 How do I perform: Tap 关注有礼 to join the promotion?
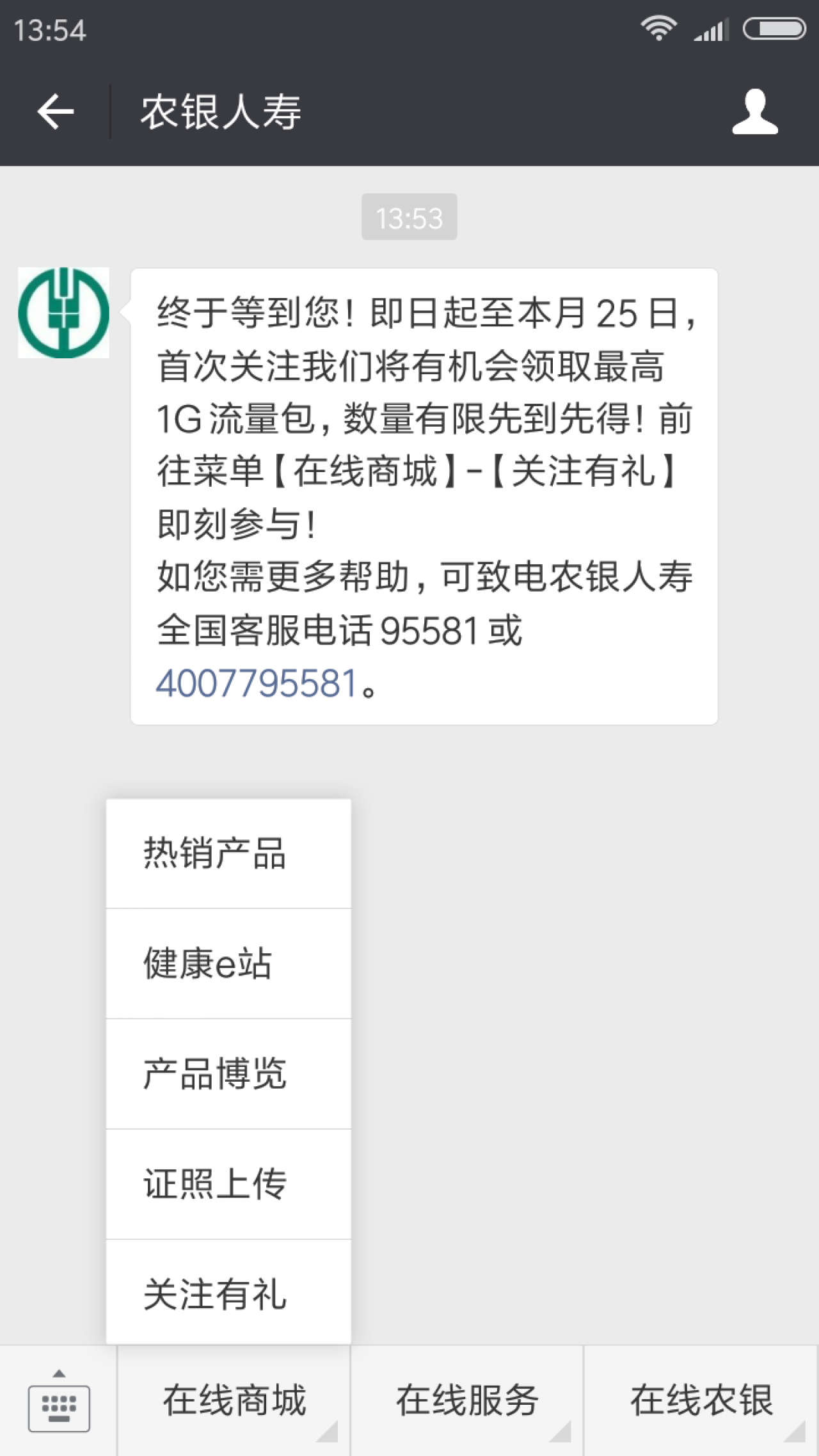[x=228, y=1294]
